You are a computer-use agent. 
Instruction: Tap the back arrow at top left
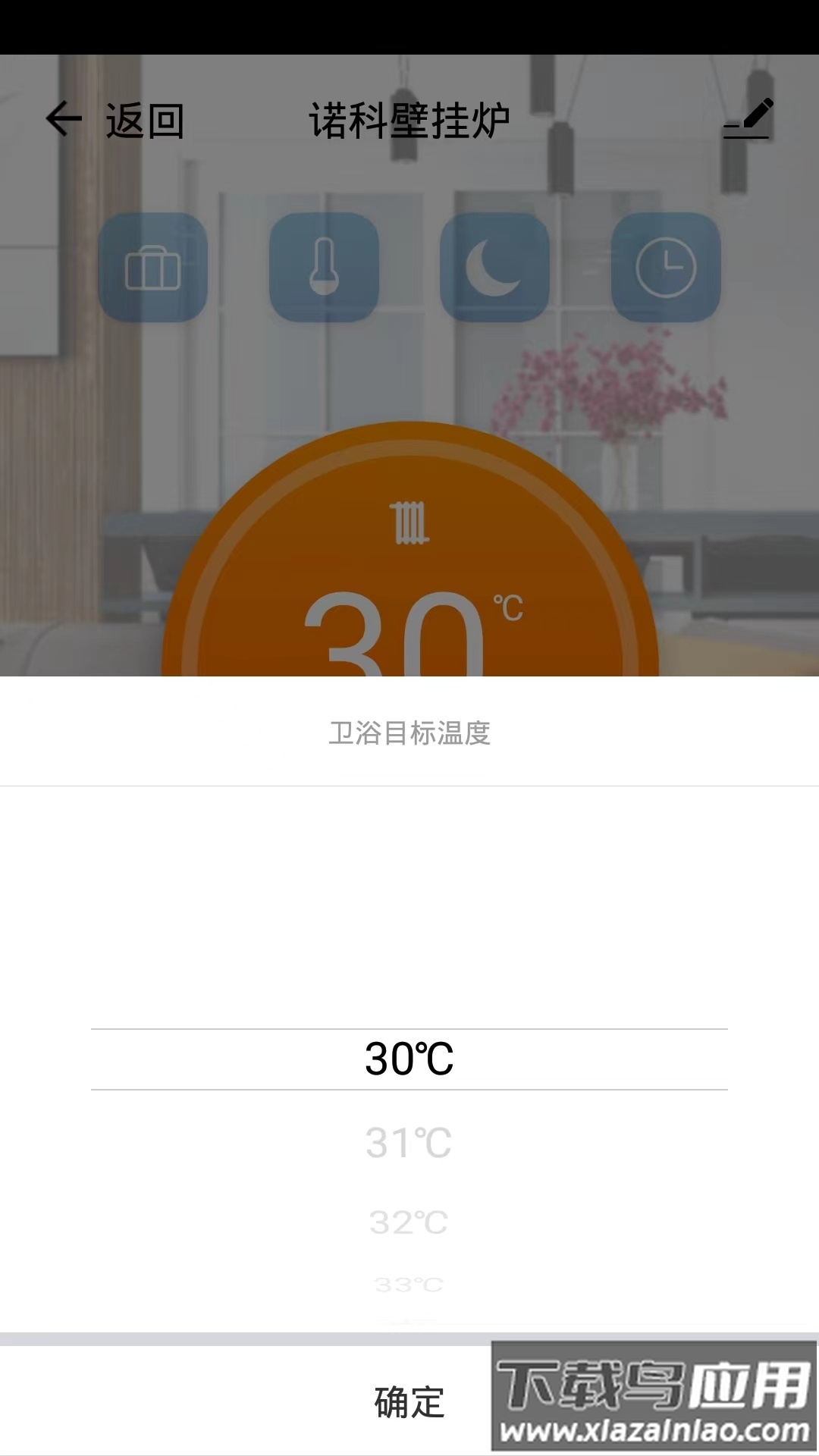63,119
